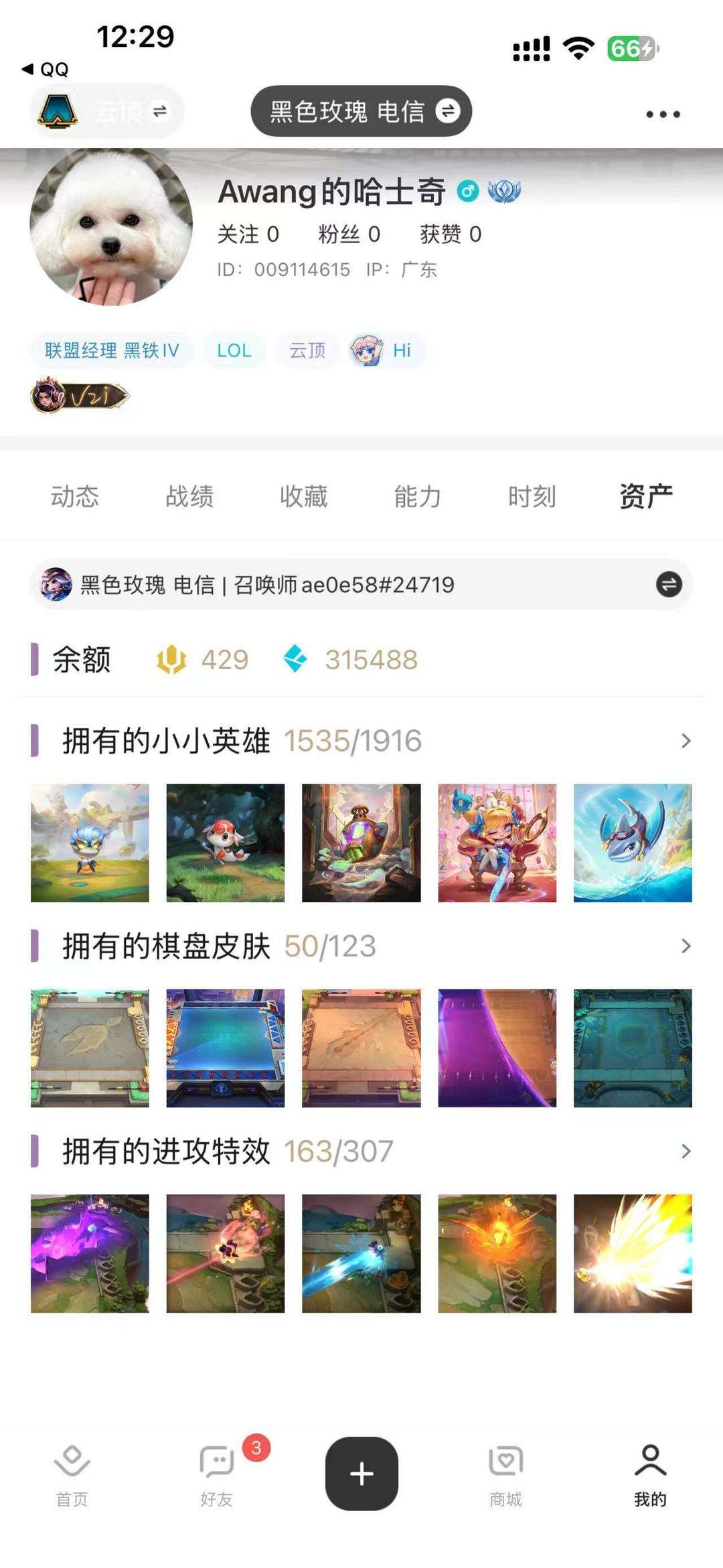The height and width of the screenshot is (1568, 723).
Task: Switch to the 战绩 tab
Action: [x=189, y=496]
